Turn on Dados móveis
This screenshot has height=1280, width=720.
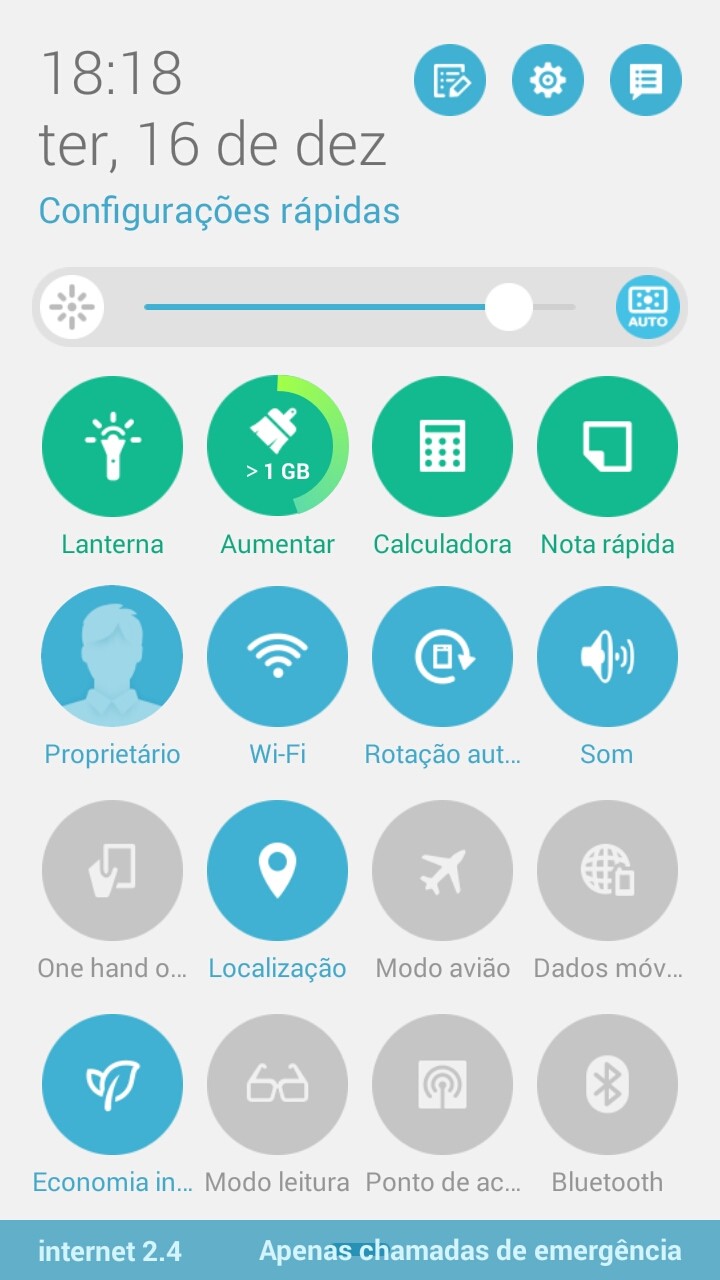(607, 871)
